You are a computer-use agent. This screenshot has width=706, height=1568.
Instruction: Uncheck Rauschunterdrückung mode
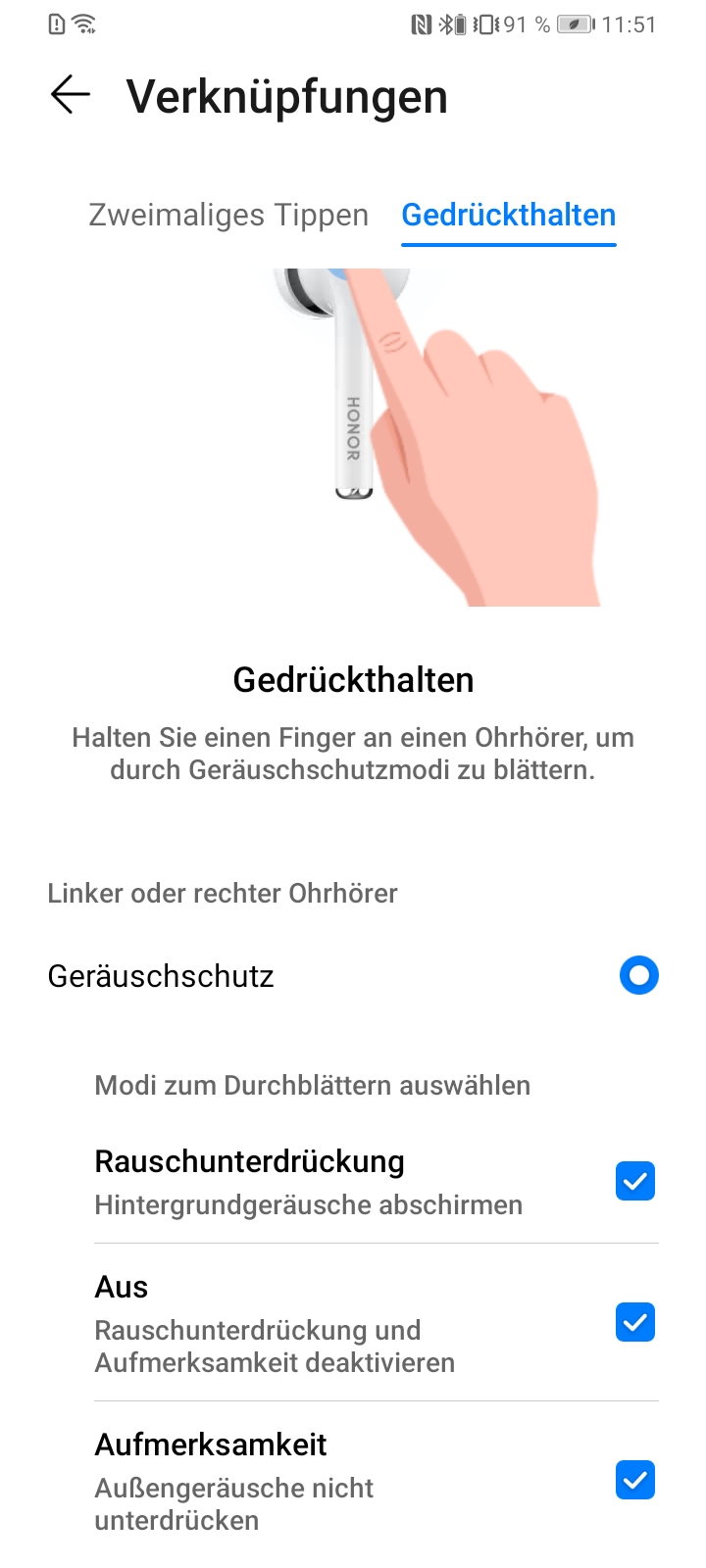pyautogui.click(x=634, y=1181)
